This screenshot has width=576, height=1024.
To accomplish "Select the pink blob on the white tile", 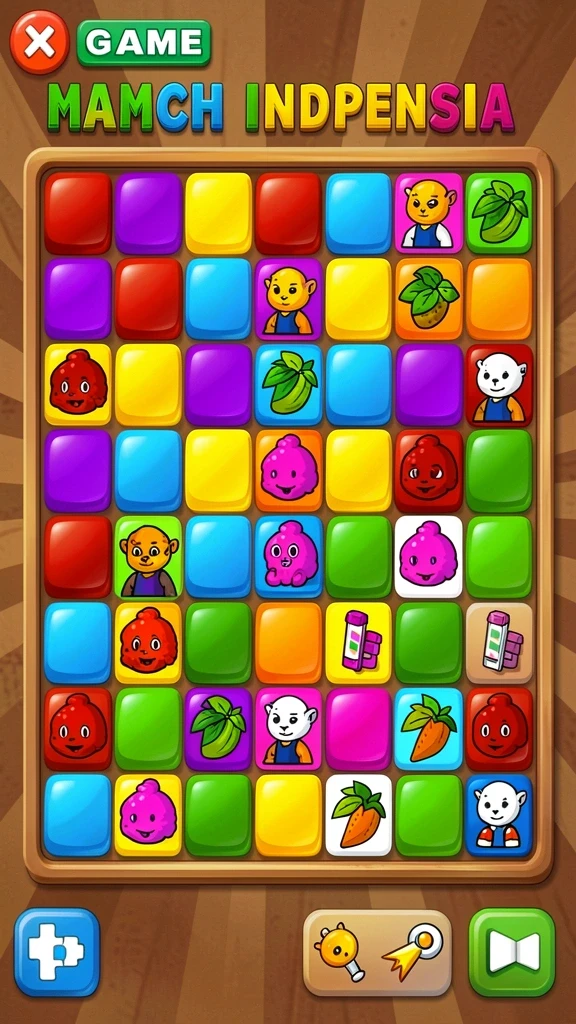I will 429,557.
